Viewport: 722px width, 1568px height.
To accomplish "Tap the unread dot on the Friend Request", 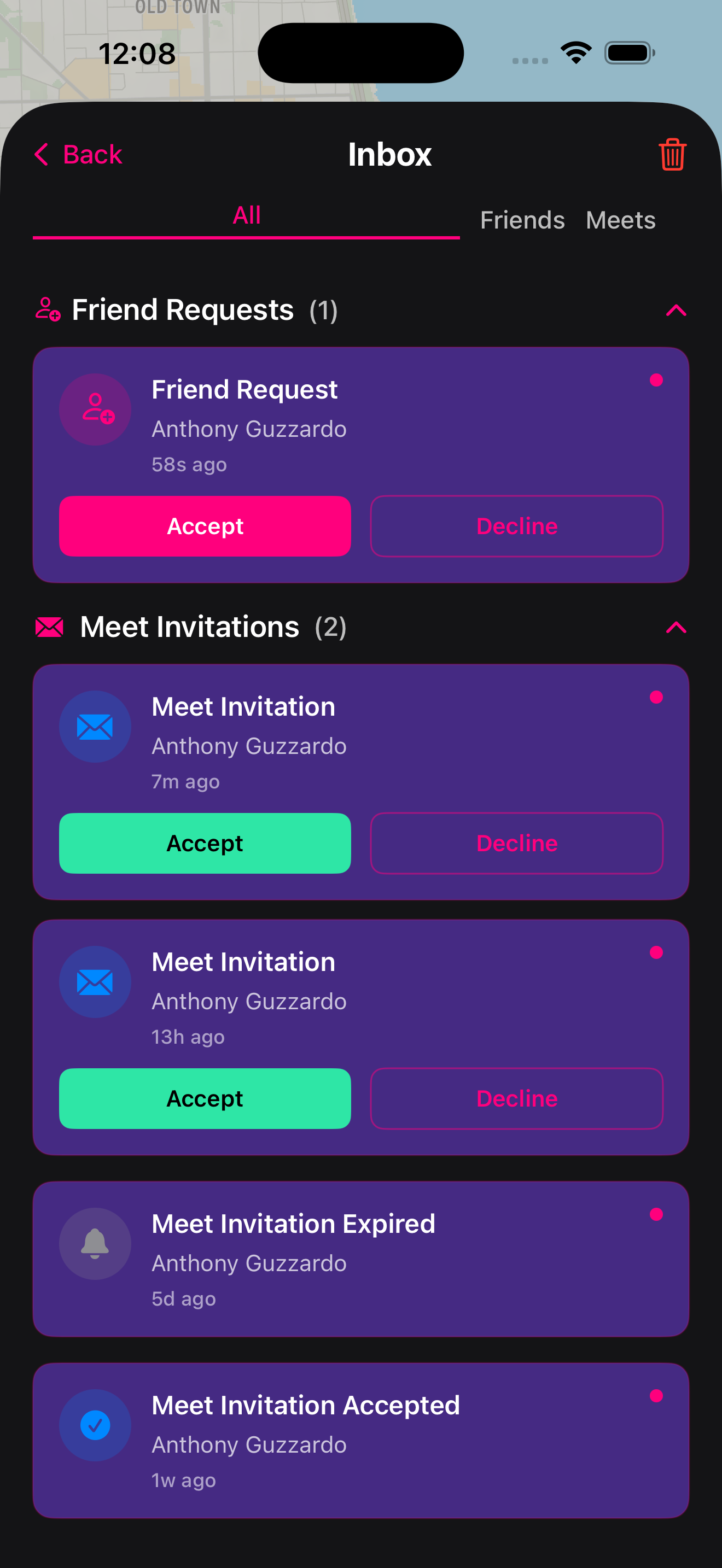I will click(656, 381).
